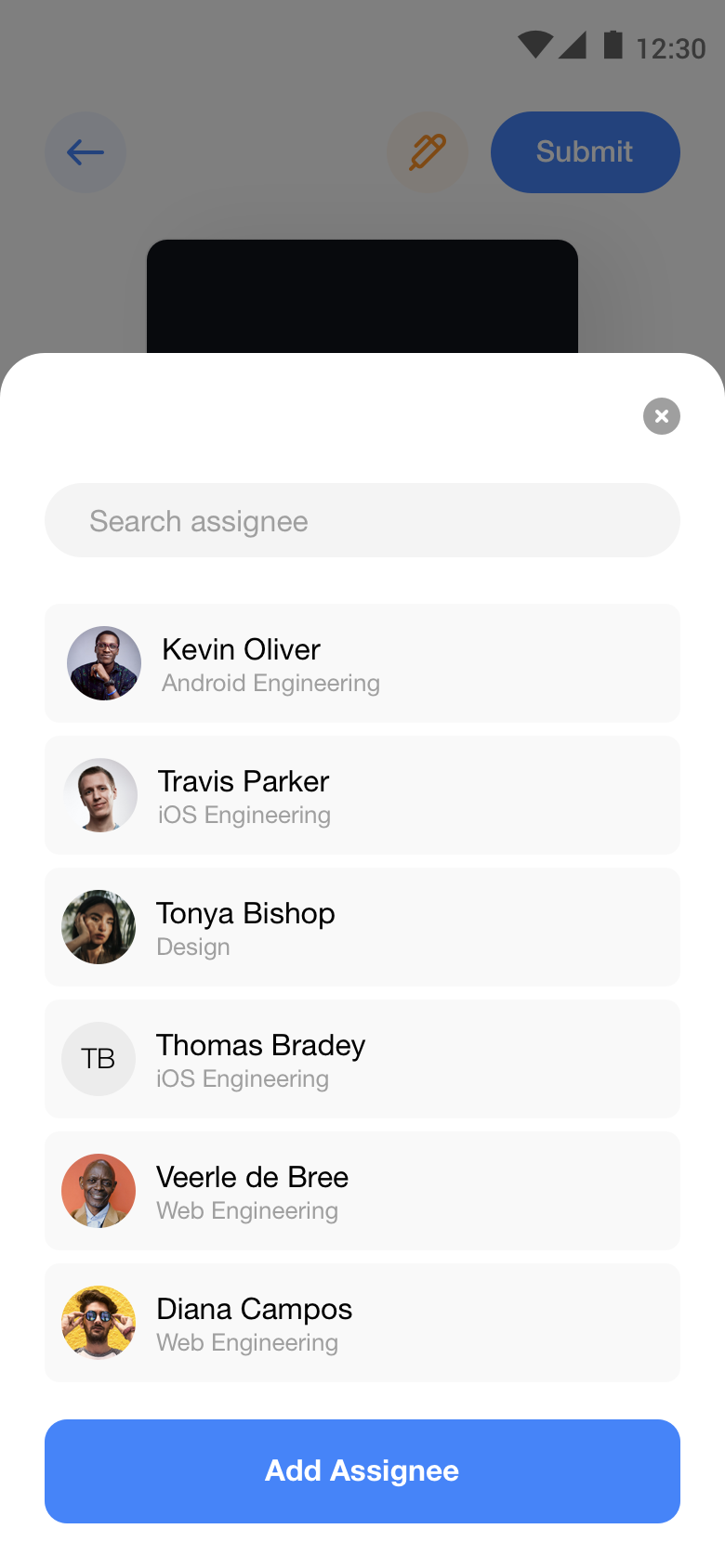Pick Tonya Bishop from Design
Image resolution: width=725 pixels, height=1568 pixels.
click(362, 927)
